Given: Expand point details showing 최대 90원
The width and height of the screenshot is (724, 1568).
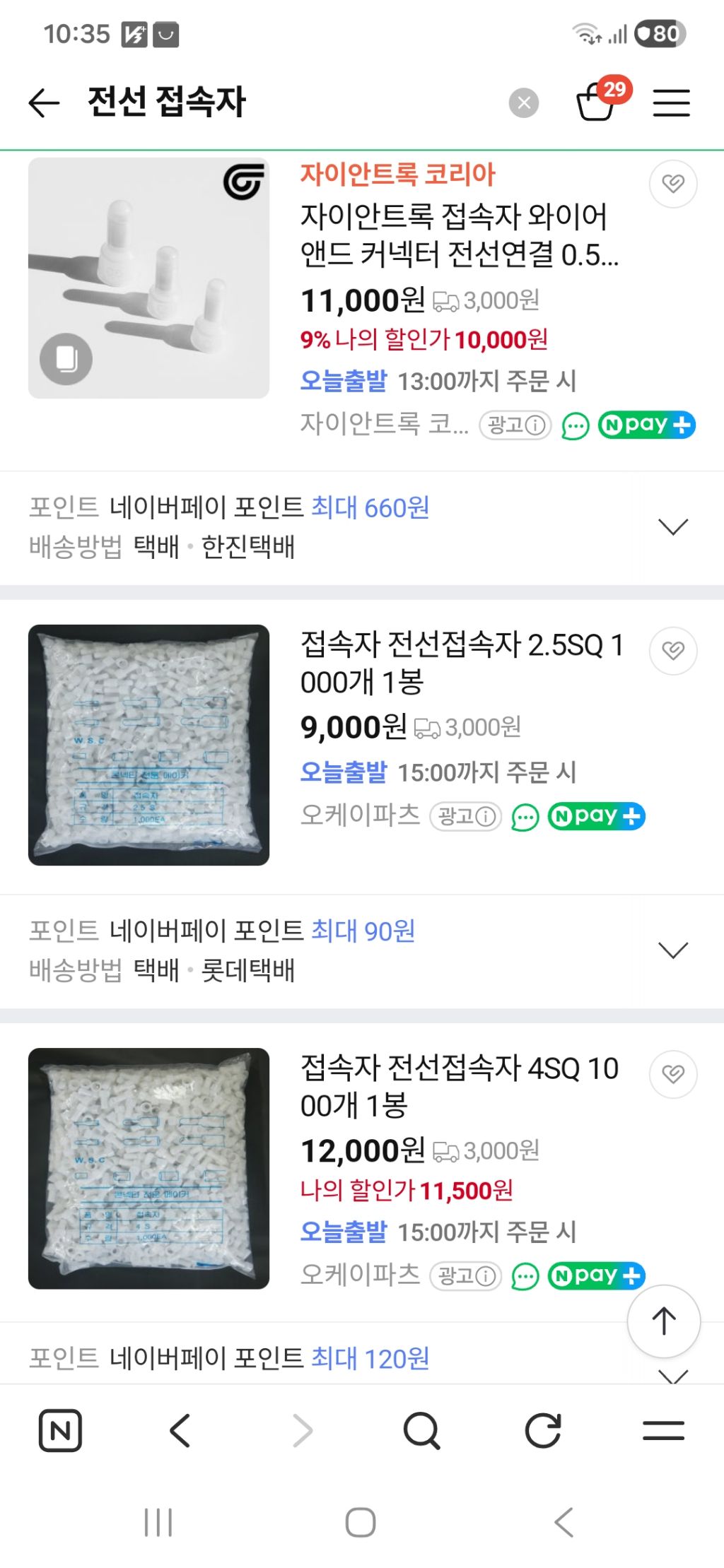Looking at the screenshot, I should pyautogui.click(x=672, y=950).
